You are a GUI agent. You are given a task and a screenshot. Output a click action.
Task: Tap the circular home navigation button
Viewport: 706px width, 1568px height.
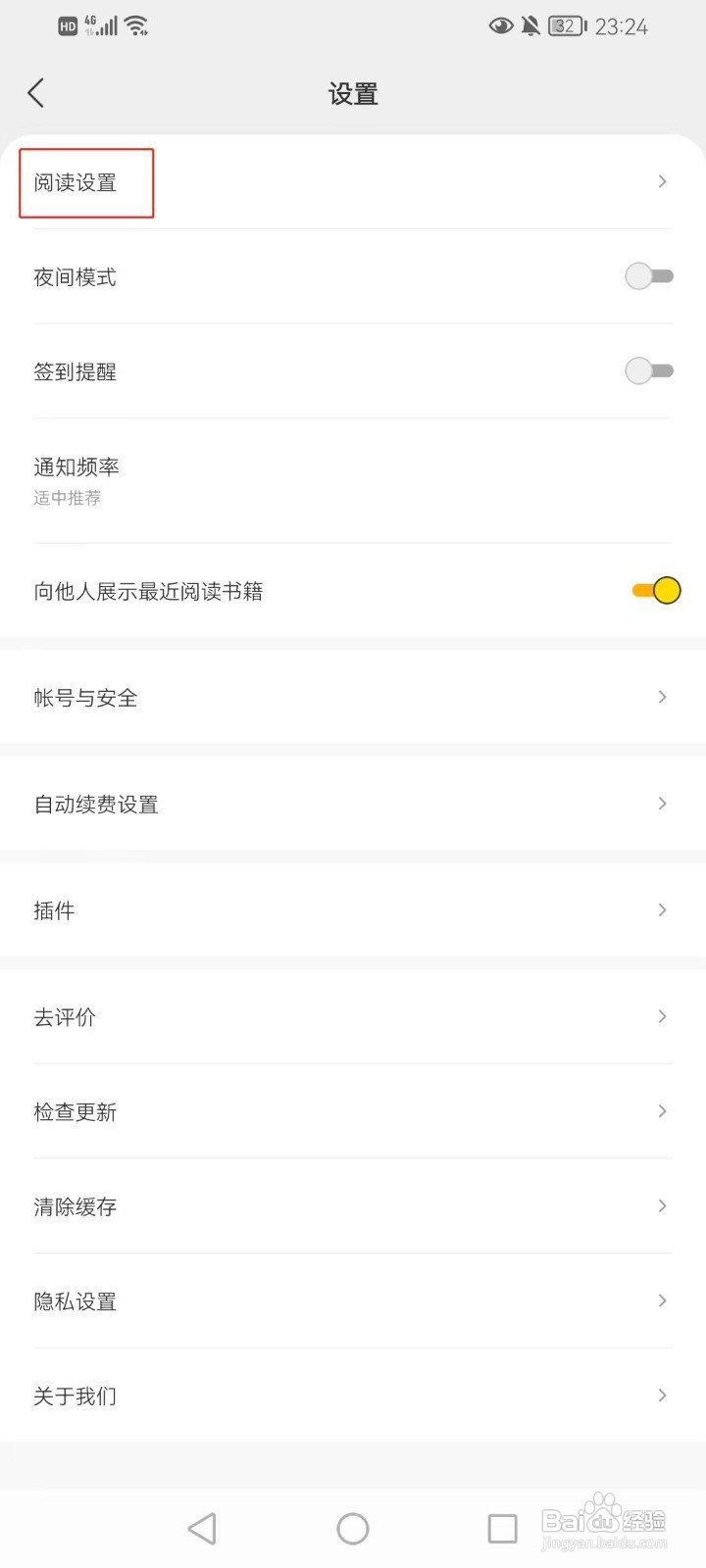[352, 1527]
